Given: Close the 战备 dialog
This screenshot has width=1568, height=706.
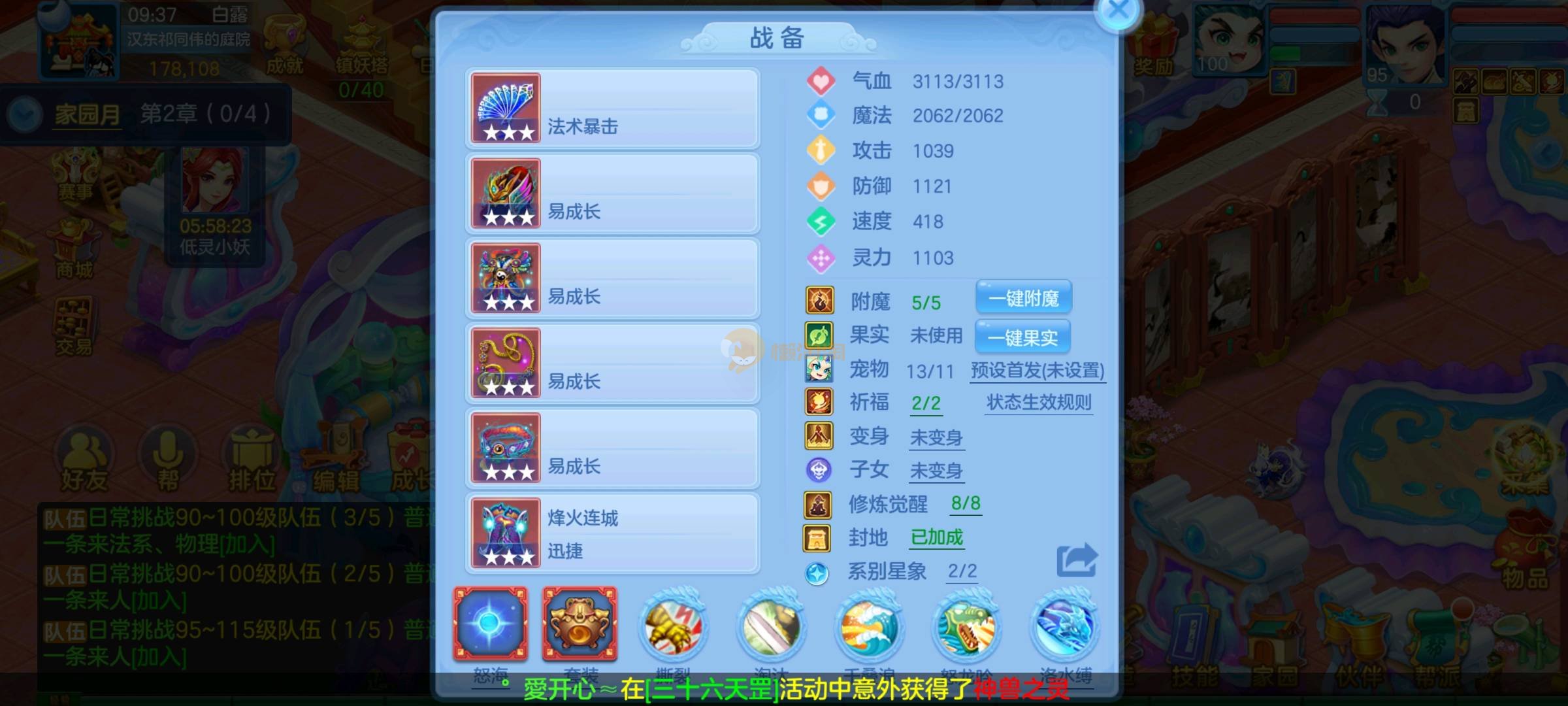Looking at the screenshot, I should (x=1119, y=12).
